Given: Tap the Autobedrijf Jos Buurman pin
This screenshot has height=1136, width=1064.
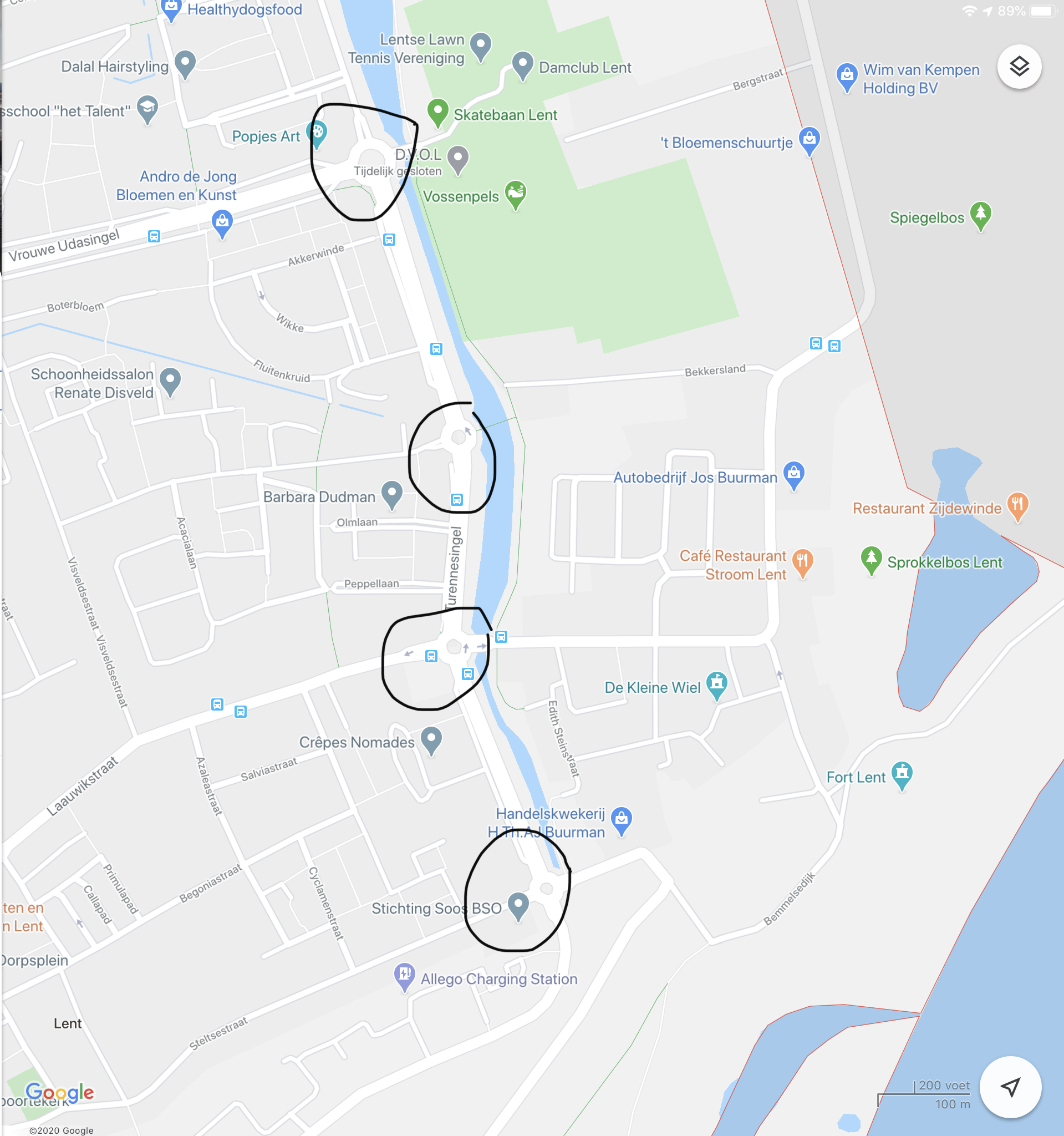Looking at the screenshot, I should [794, 474].
